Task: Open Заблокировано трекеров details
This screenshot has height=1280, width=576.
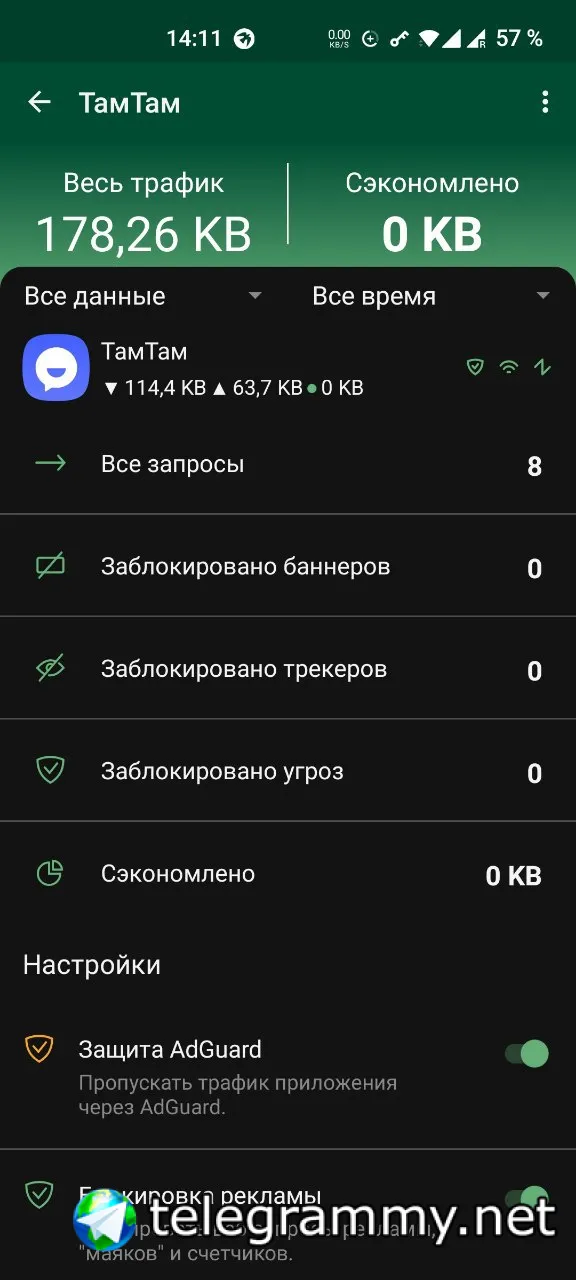Action: pyautogui.click(x=288, y=669)
